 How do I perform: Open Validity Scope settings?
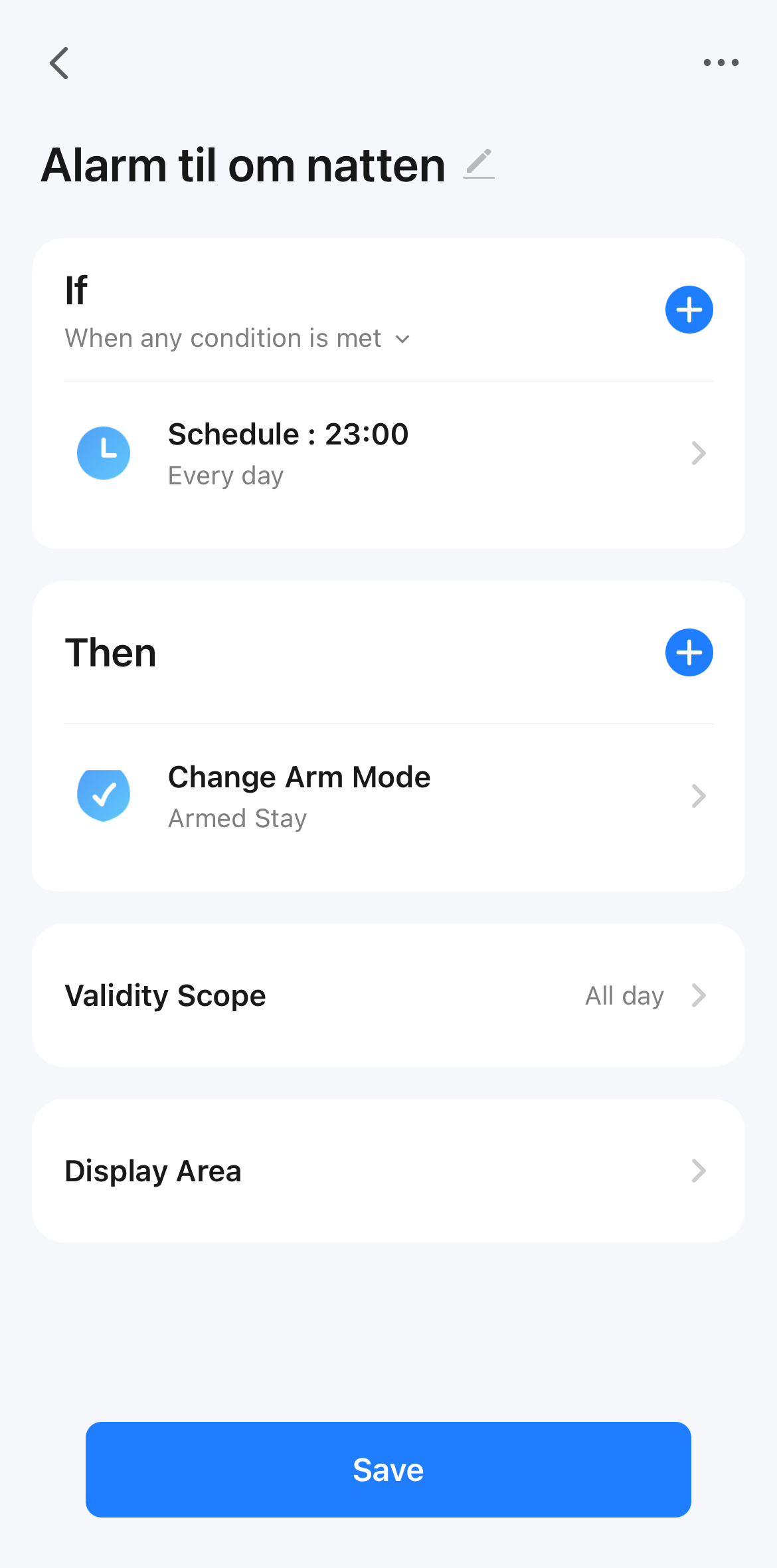388,995
